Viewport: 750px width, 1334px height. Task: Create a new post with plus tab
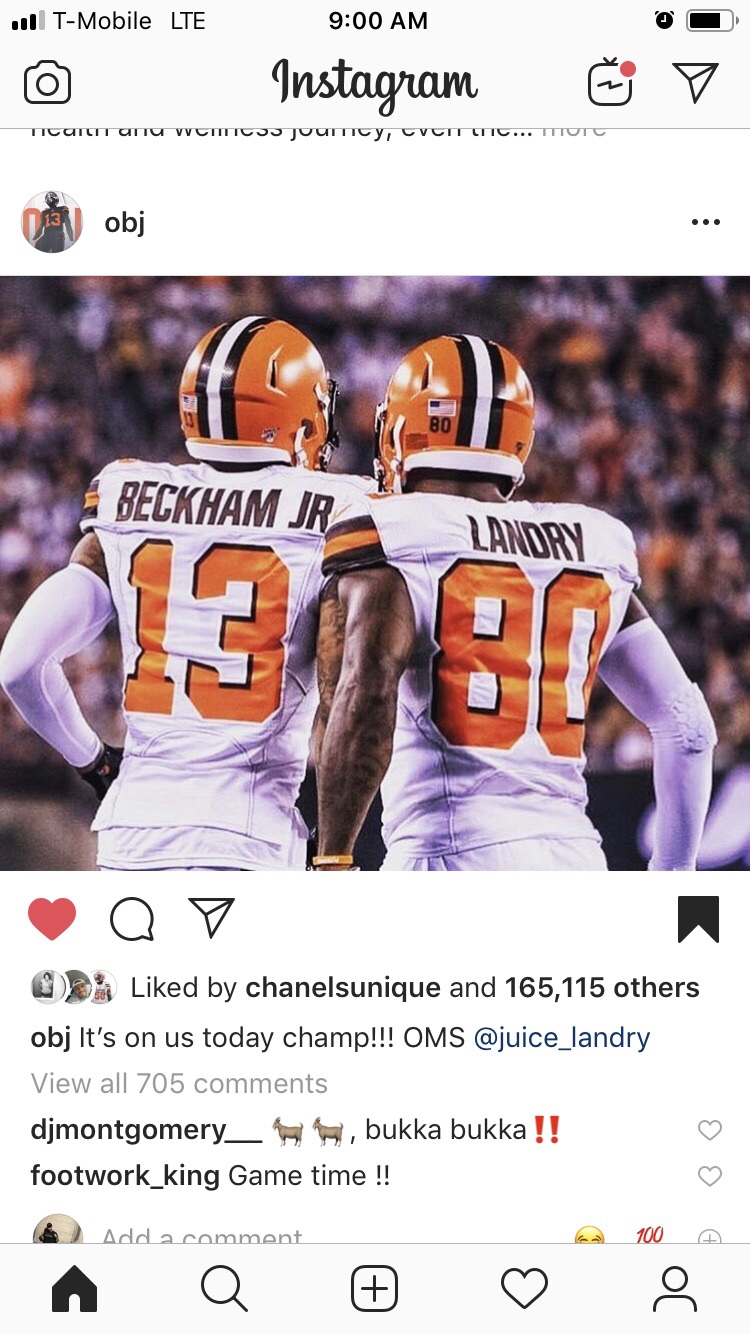374,1288
